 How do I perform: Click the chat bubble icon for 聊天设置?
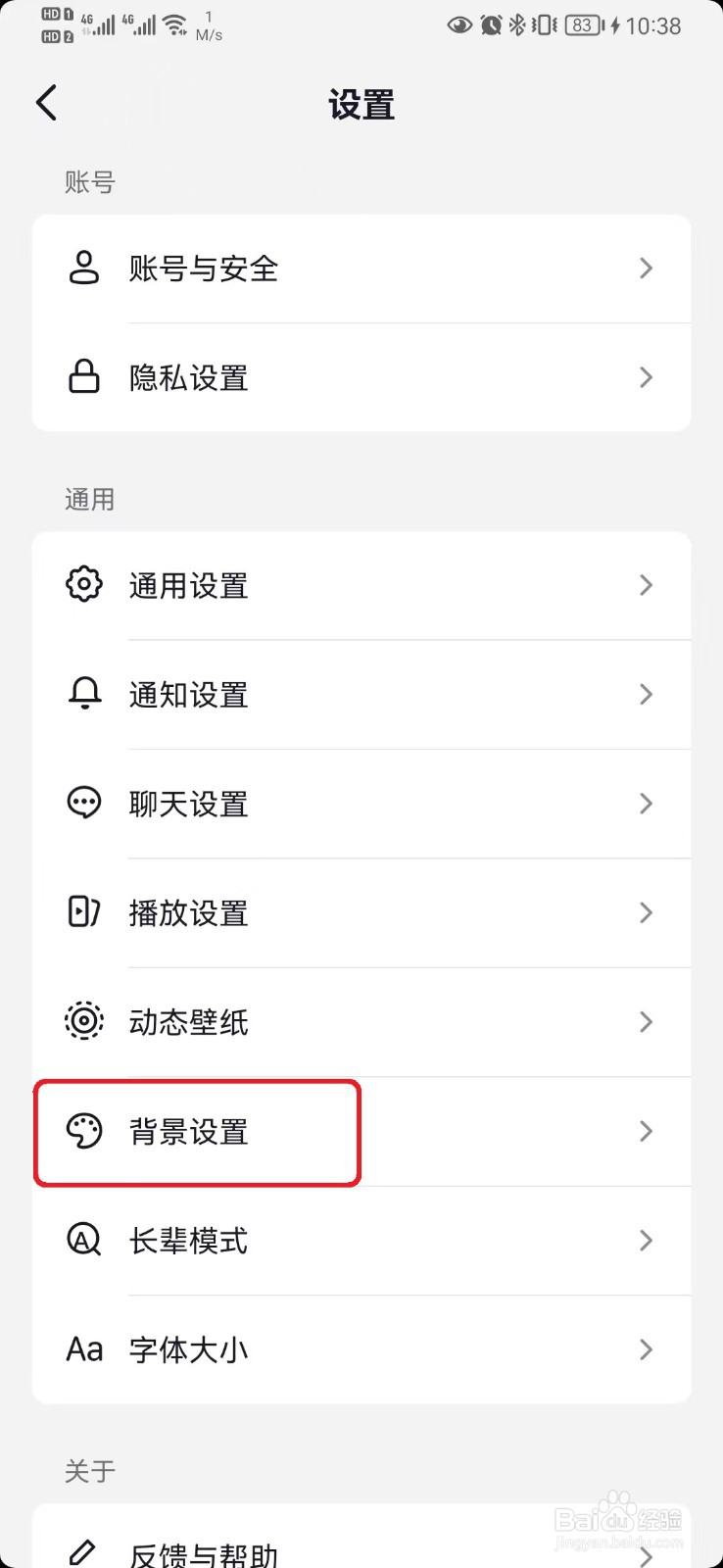[x=83, y=803]
